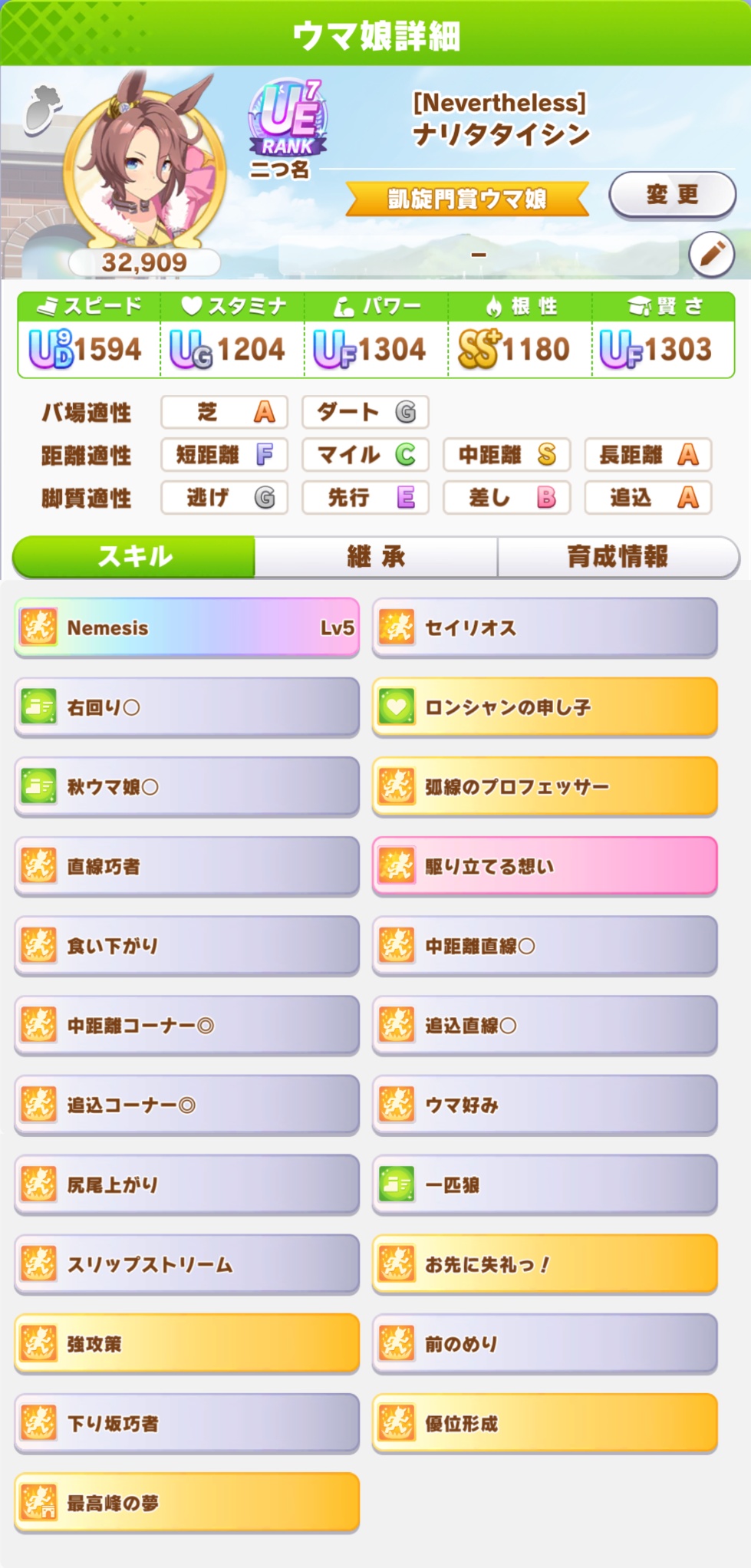
Task: Tap the 優位形成 skill row
Action: pyautogui.click(x=545, y=1424)
